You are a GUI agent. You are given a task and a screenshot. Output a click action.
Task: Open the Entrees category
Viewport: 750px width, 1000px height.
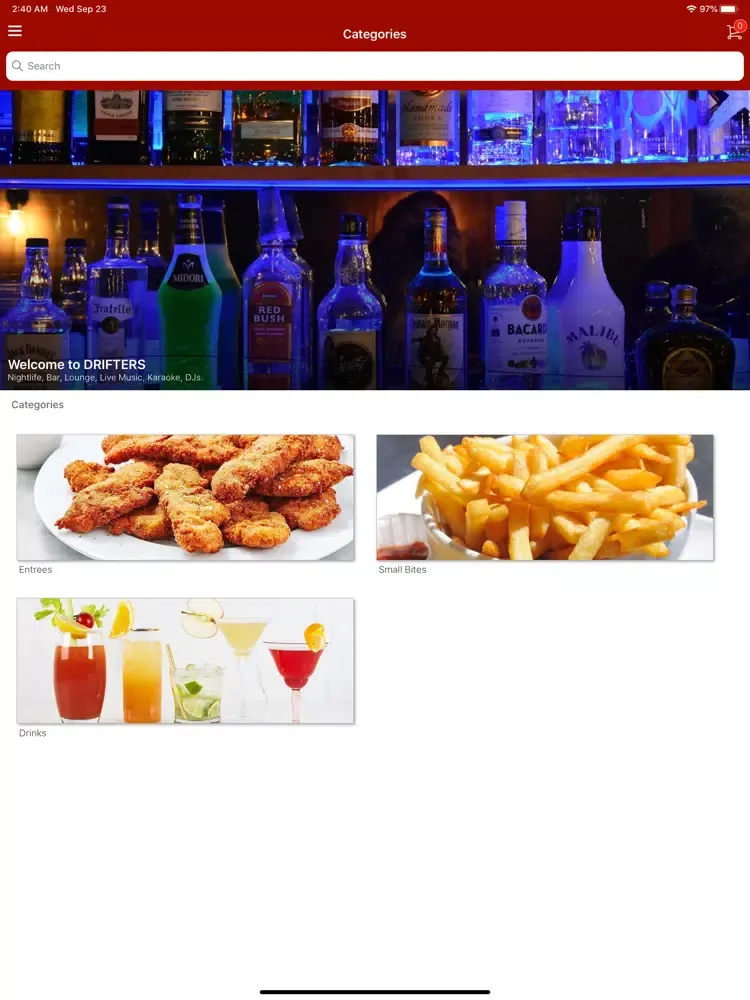point(185,497)
